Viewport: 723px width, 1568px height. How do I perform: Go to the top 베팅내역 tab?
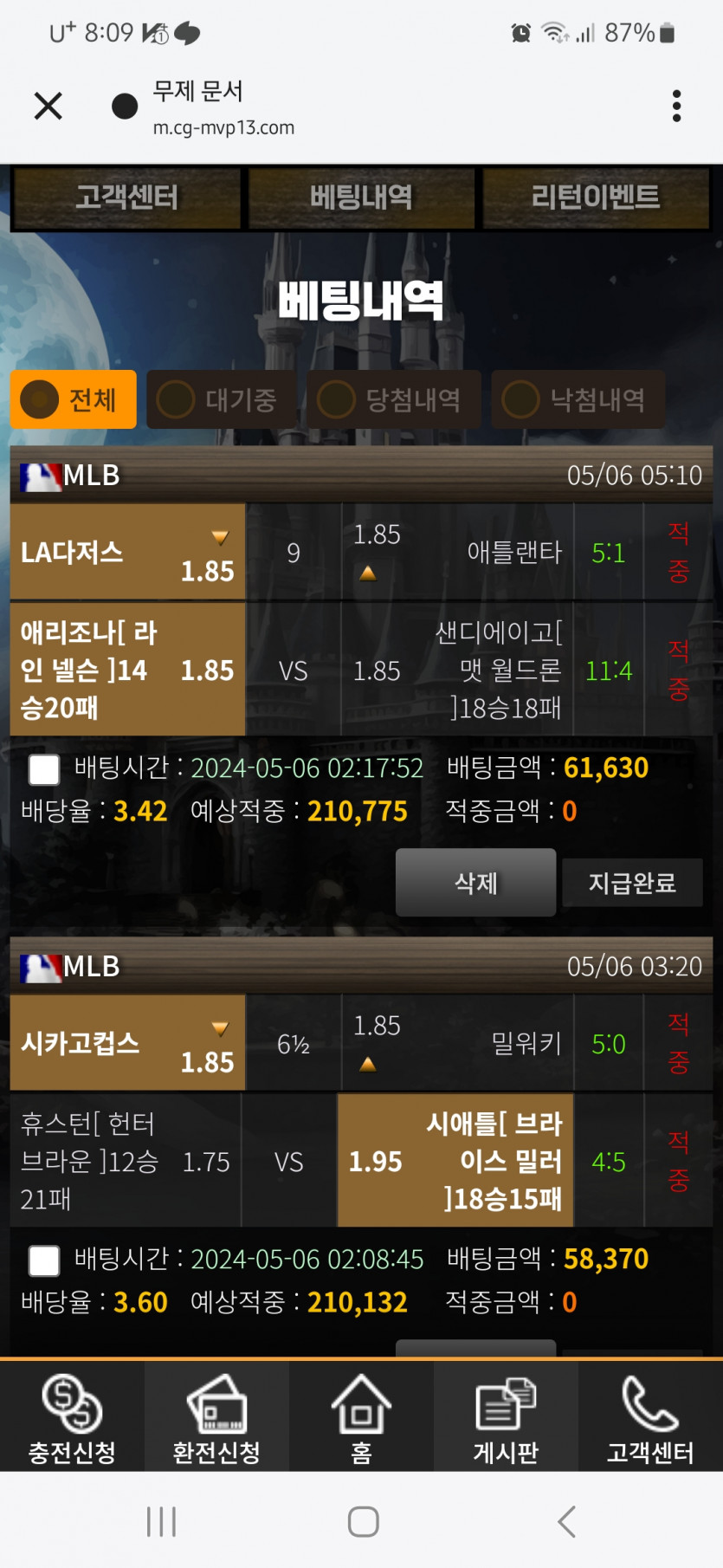click(x=362, y=198)
